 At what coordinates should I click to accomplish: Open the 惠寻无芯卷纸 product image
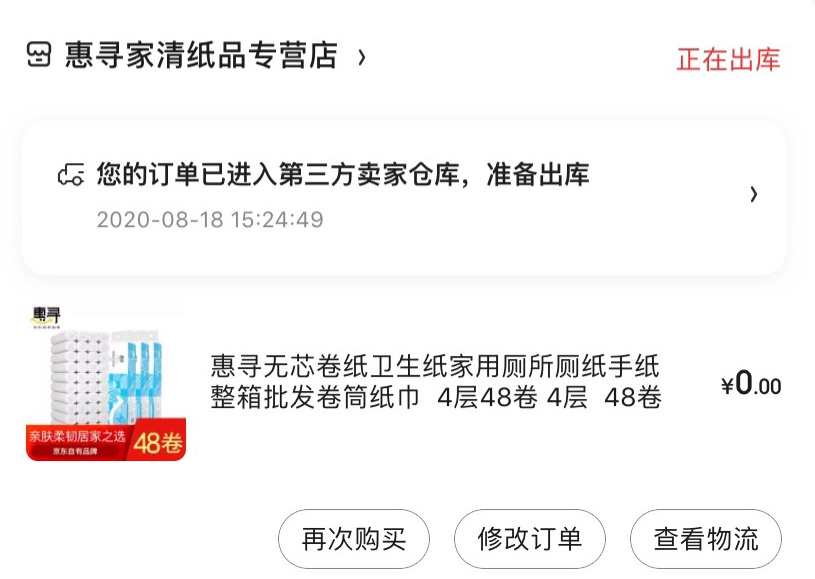click(106, 382)
